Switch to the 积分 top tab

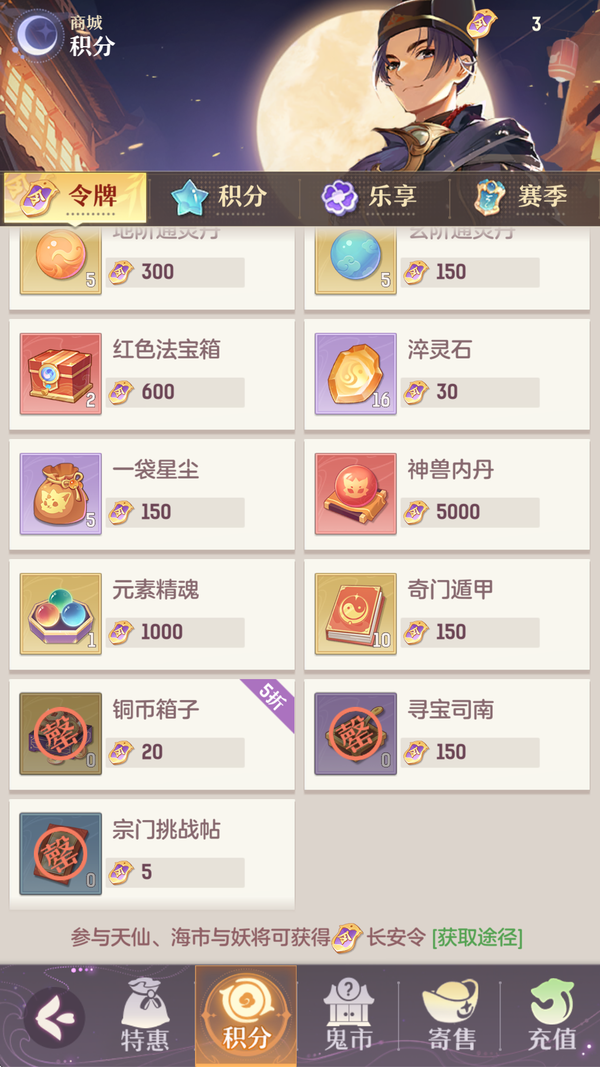pyautogui.click(x=220, y=196)
